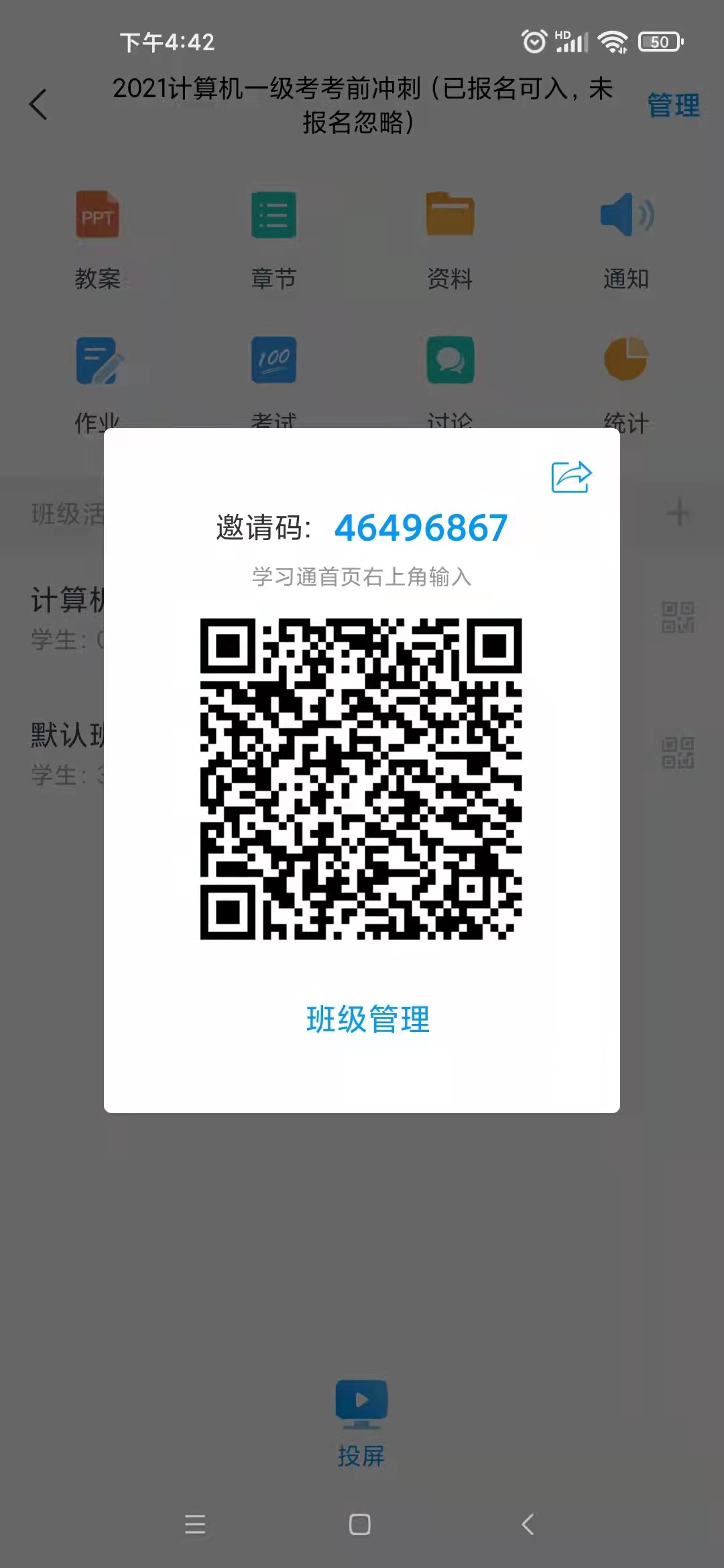Open 班级管理 in the dialog
This screenshot has height=1568, width=724.
pos(367,1019)
